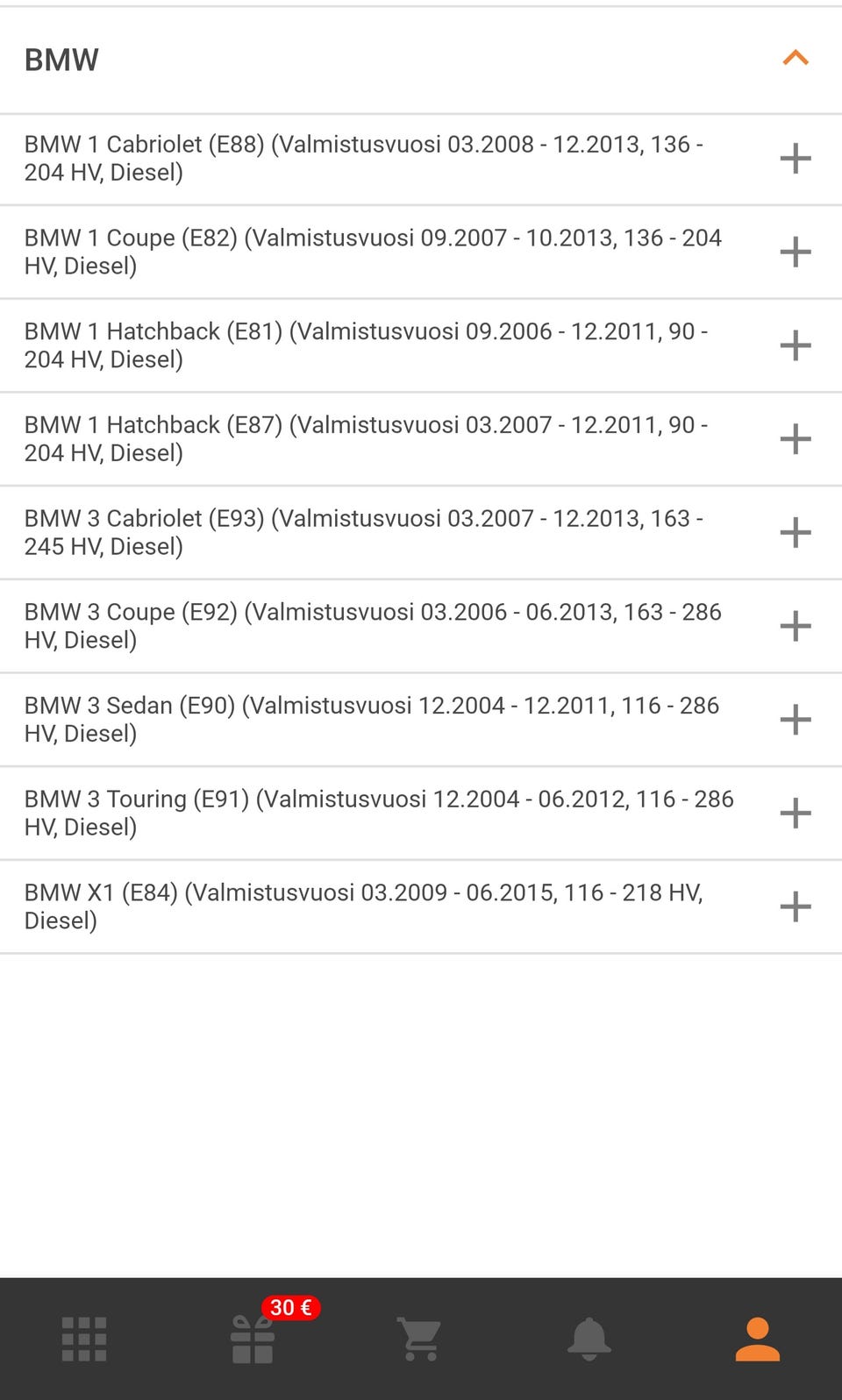Open the categories grid tab
This screenshot has width=842, height=1400.
(84, 1339)
